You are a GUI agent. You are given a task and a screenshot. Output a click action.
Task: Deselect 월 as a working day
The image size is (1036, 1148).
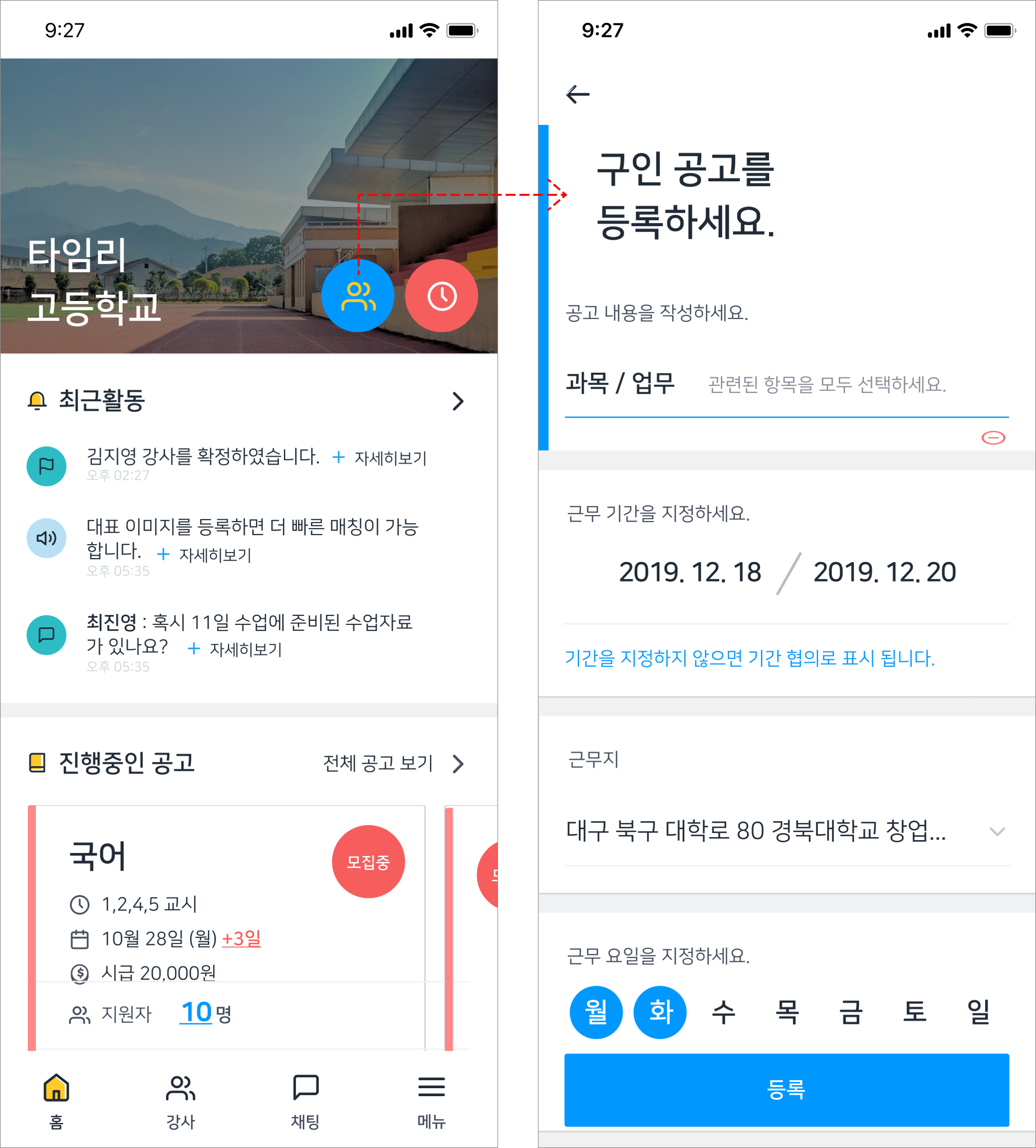[596, 1012]
